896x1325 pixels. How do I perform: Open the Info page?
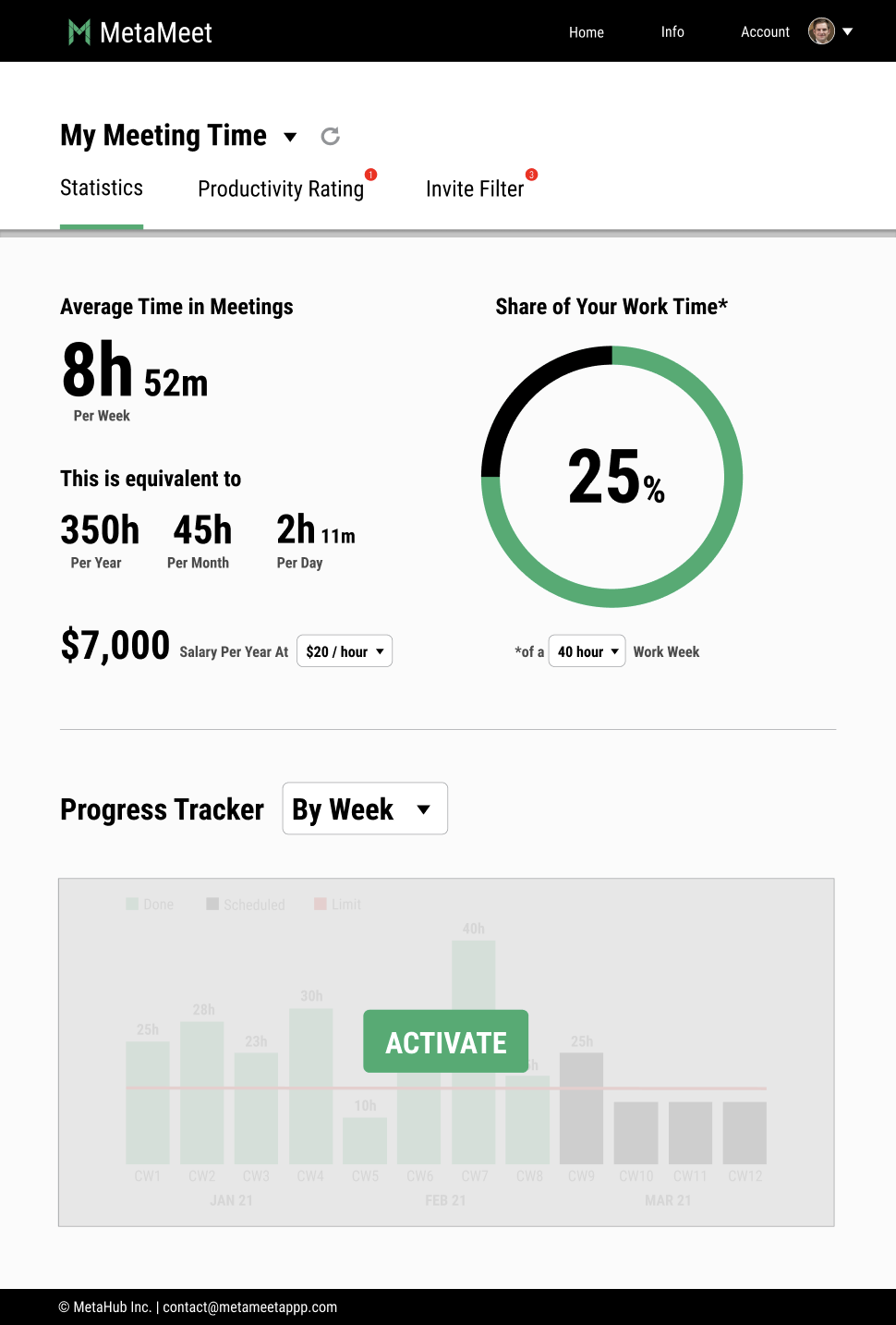[672, 32]
